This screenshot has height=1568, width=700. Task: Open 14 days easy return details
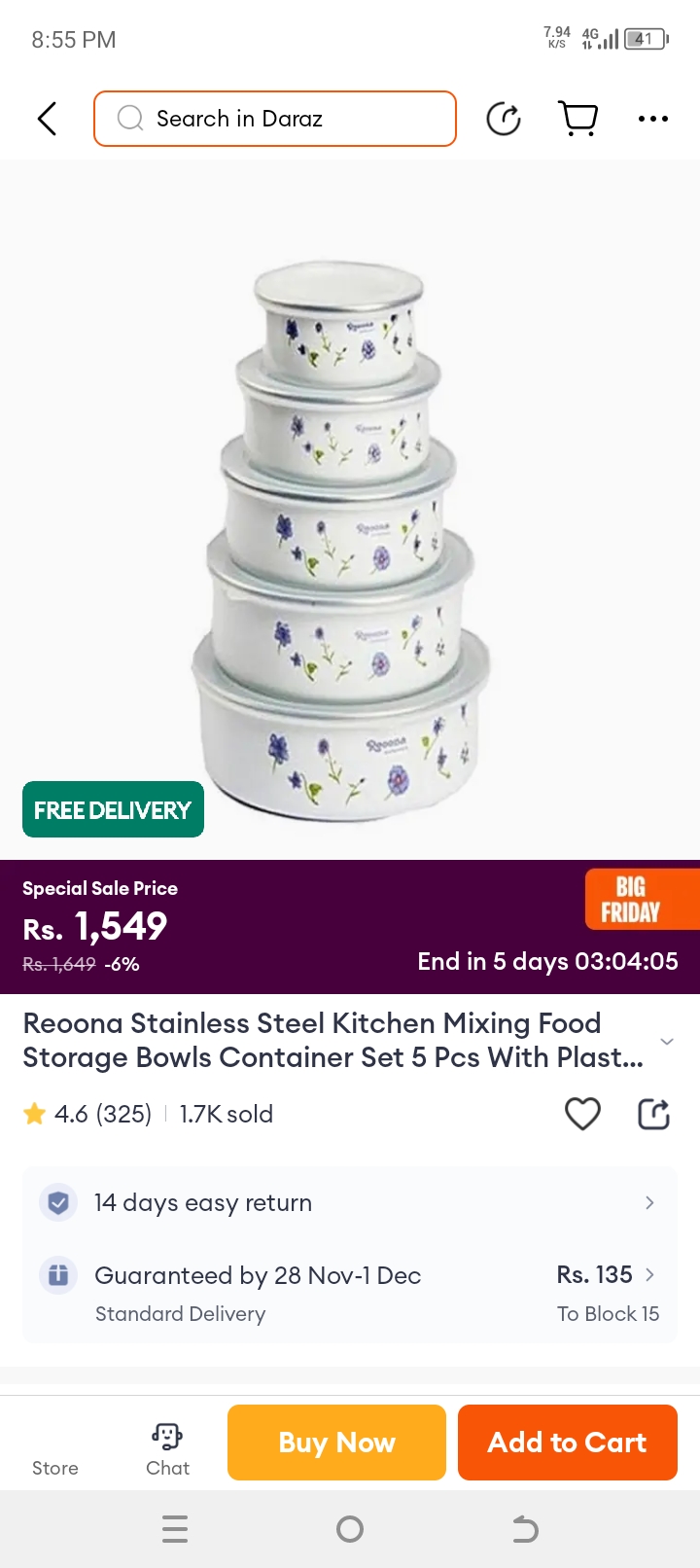pyautogui.click(x=350, y=1203)
